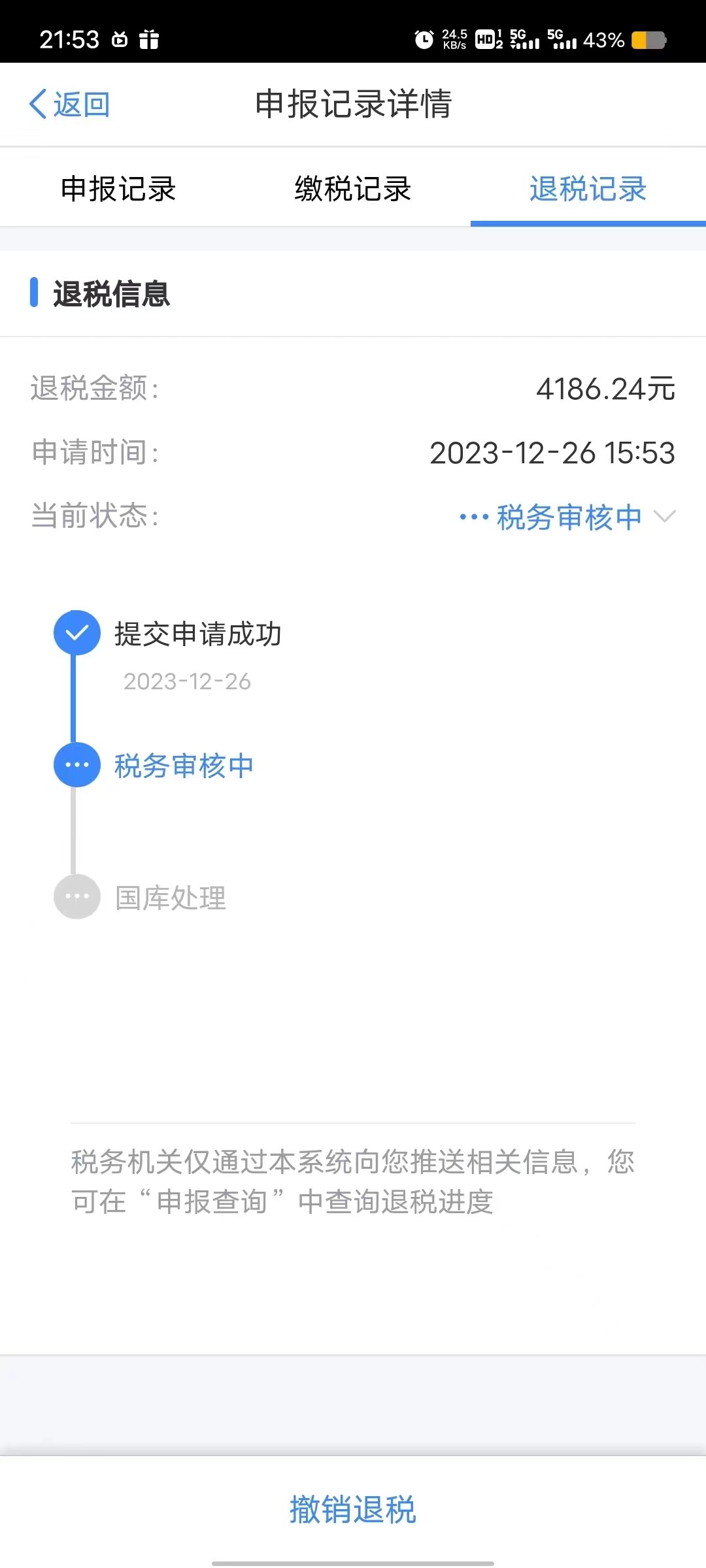Select the 退税记录 tab

588,189
